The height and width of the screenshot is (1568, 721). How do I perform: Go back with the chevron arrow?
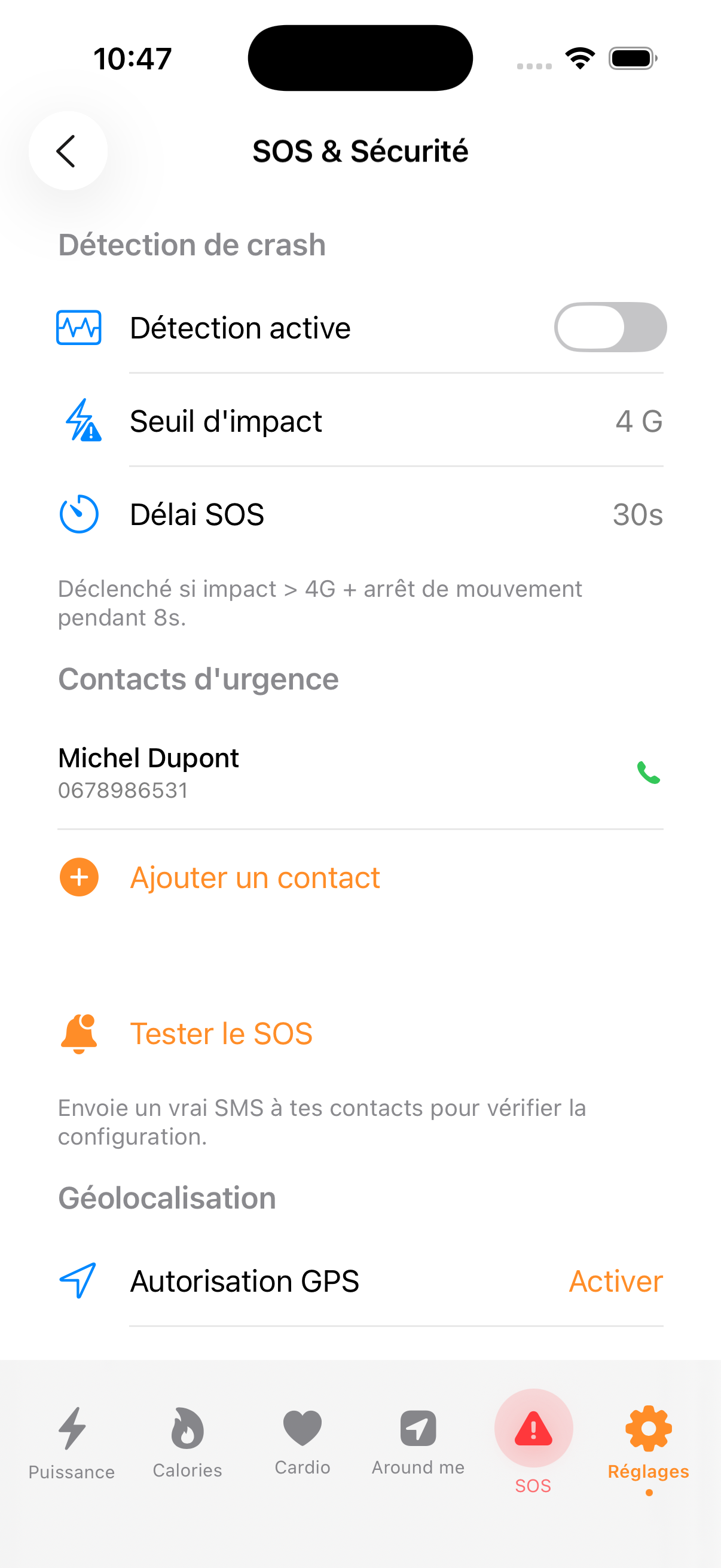tap(68, 151)
